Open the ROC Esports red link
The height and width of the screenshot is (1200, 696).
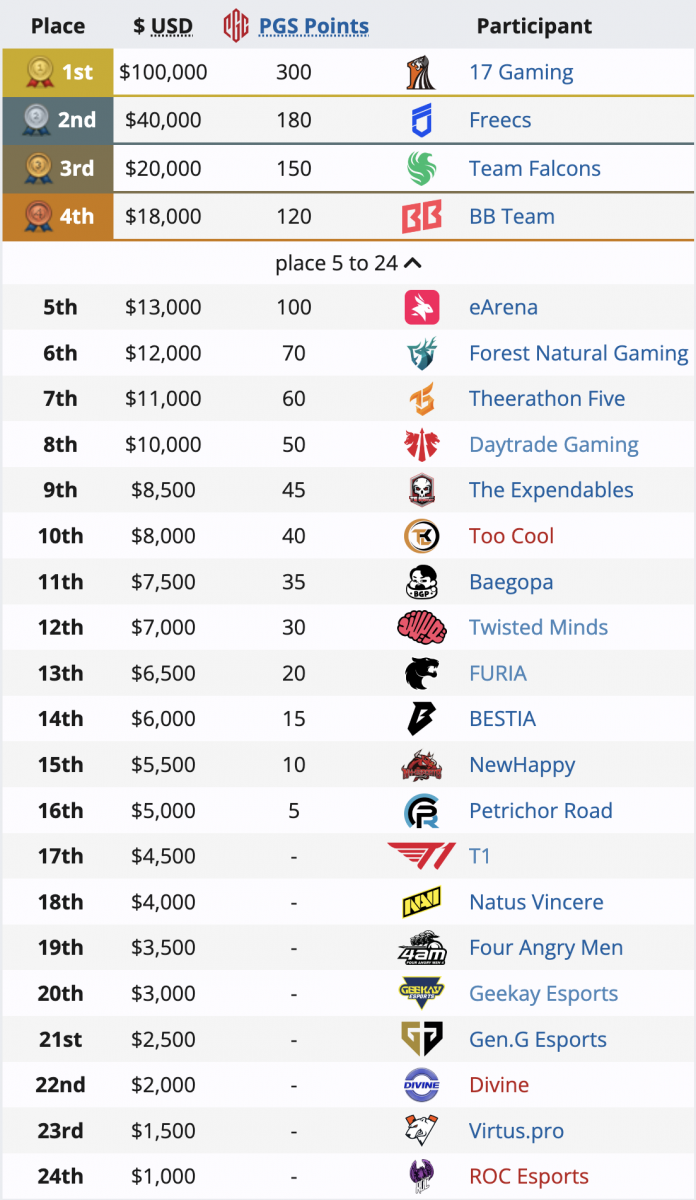click(529, 1177)
